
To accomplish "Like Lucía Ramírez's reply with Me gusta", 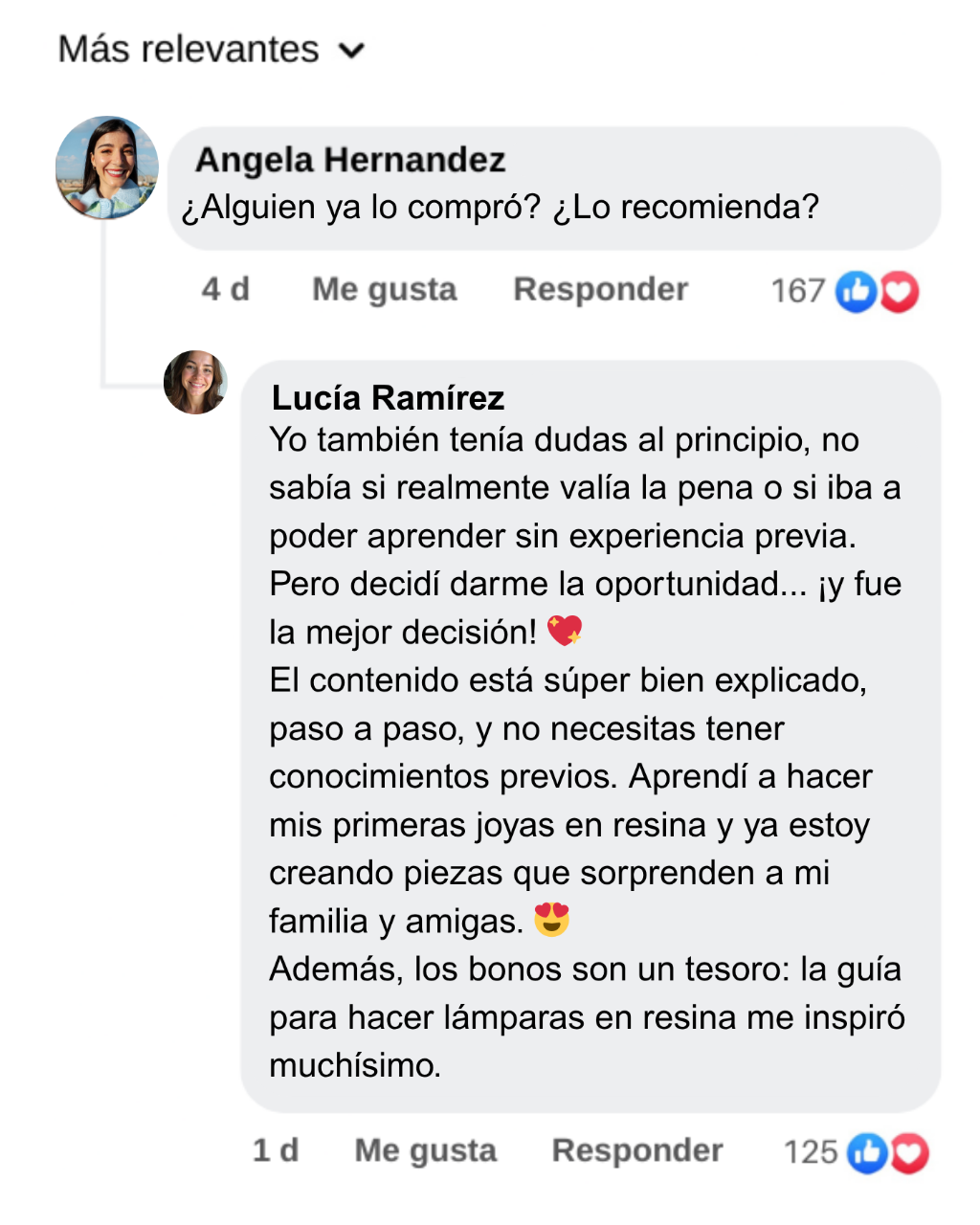I will [425, 1150].
